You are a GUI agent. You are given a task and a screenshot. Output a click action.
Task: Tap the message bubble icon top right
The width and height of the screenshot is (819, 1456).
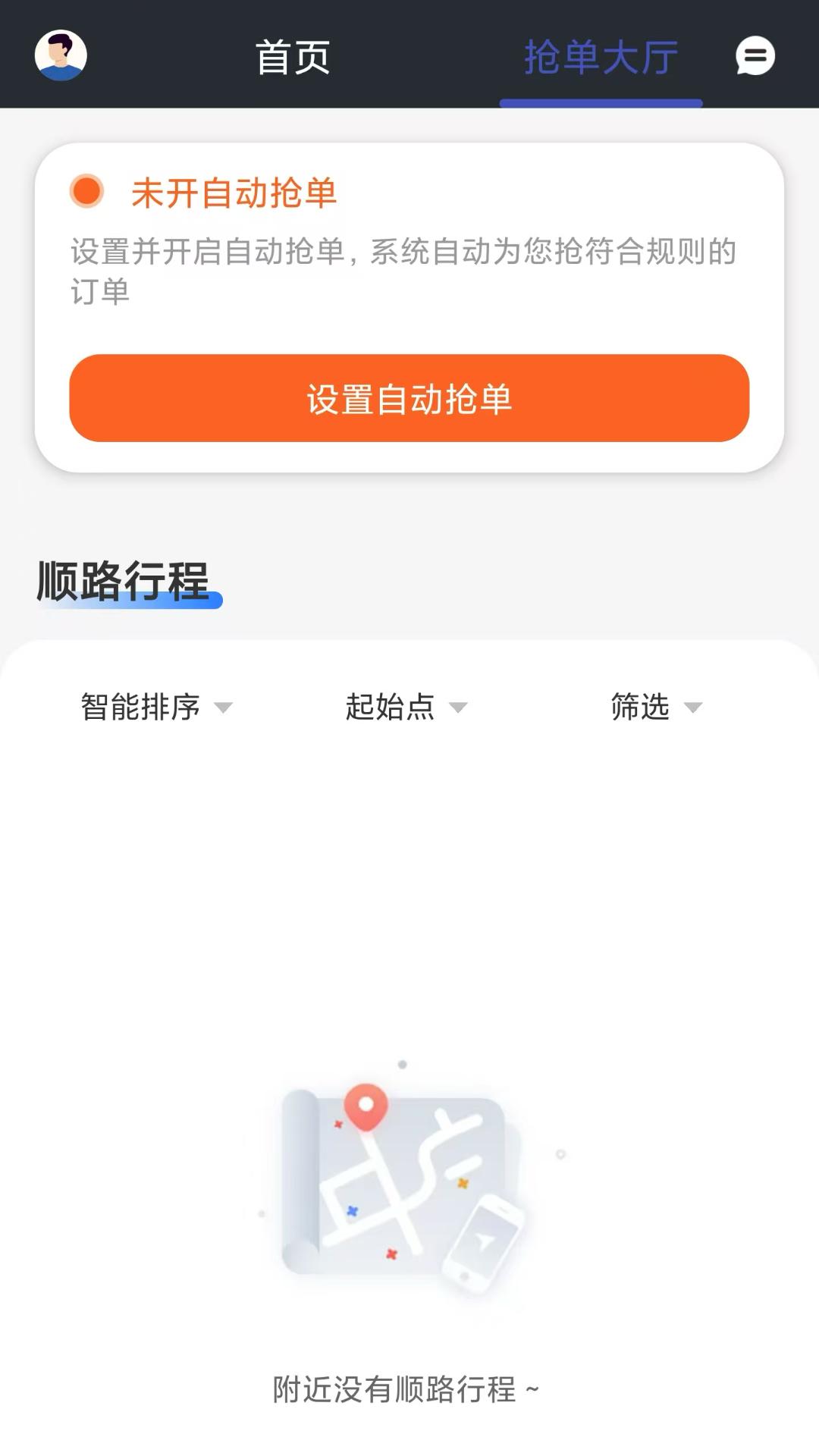755,55
